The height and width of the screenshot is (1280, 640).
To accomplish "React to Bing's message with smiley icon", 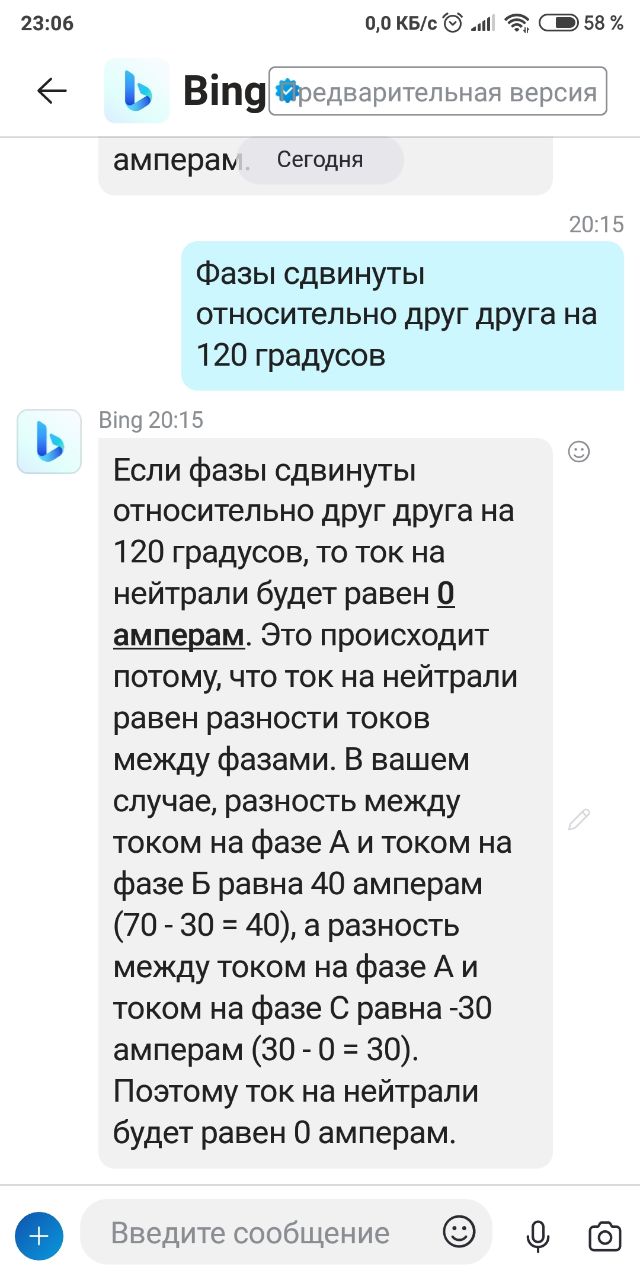I will click(x=579, y=452).
